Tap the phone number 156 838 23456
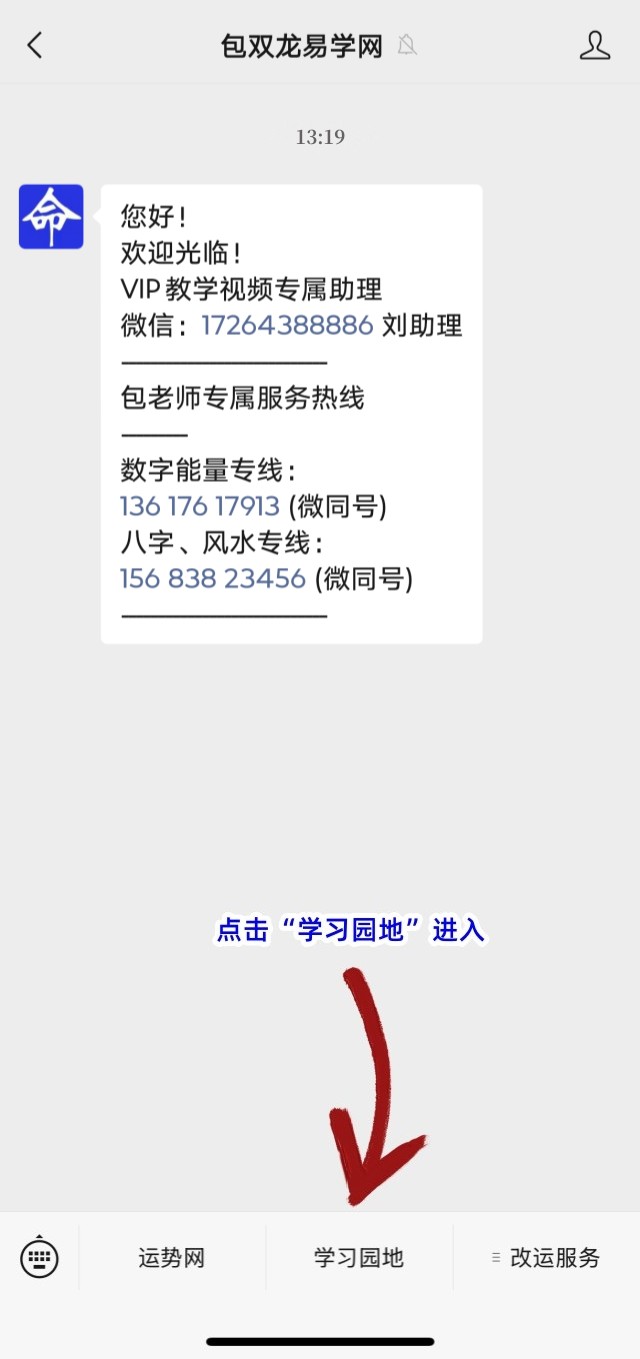 [212, 578]
